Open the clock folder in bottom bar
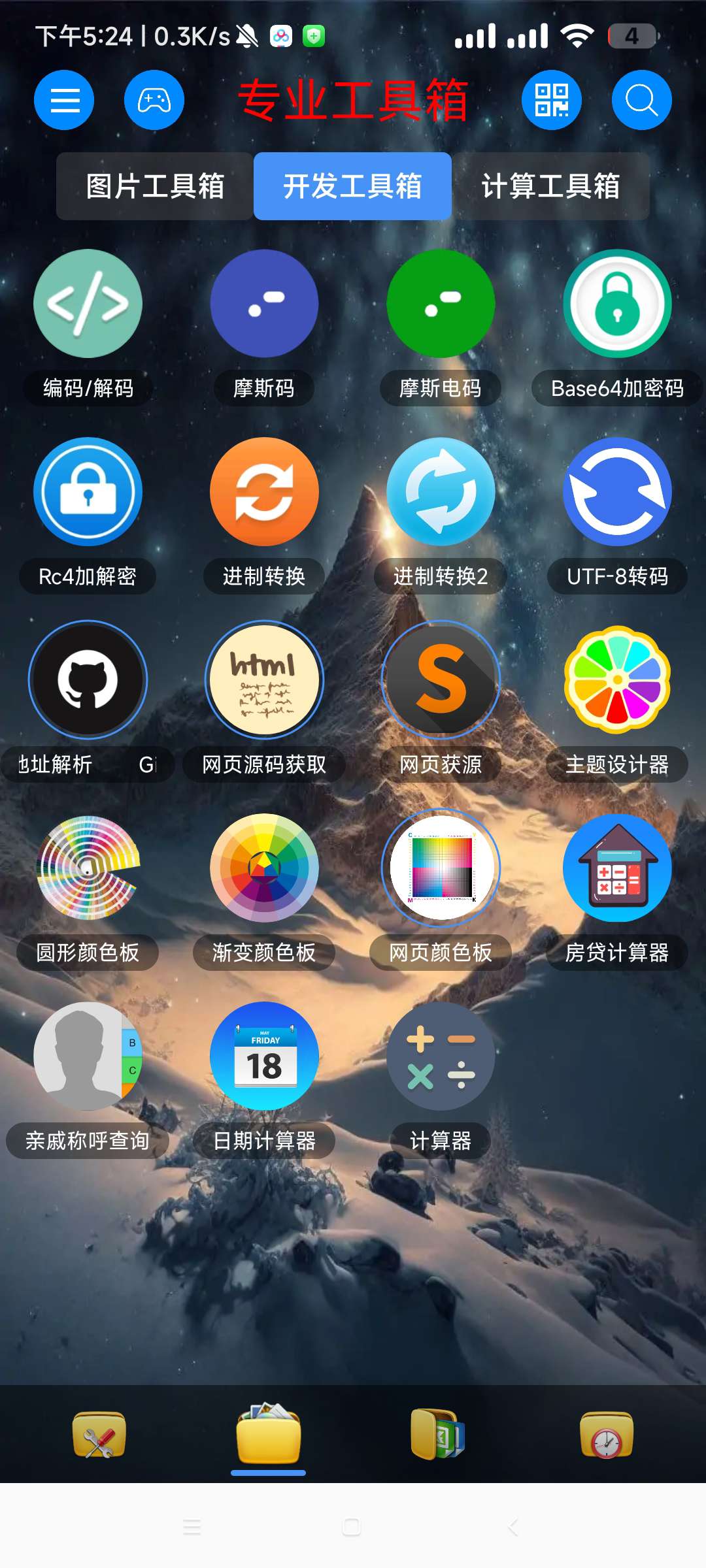The image size is (706, 1568). click(607, 1435)
